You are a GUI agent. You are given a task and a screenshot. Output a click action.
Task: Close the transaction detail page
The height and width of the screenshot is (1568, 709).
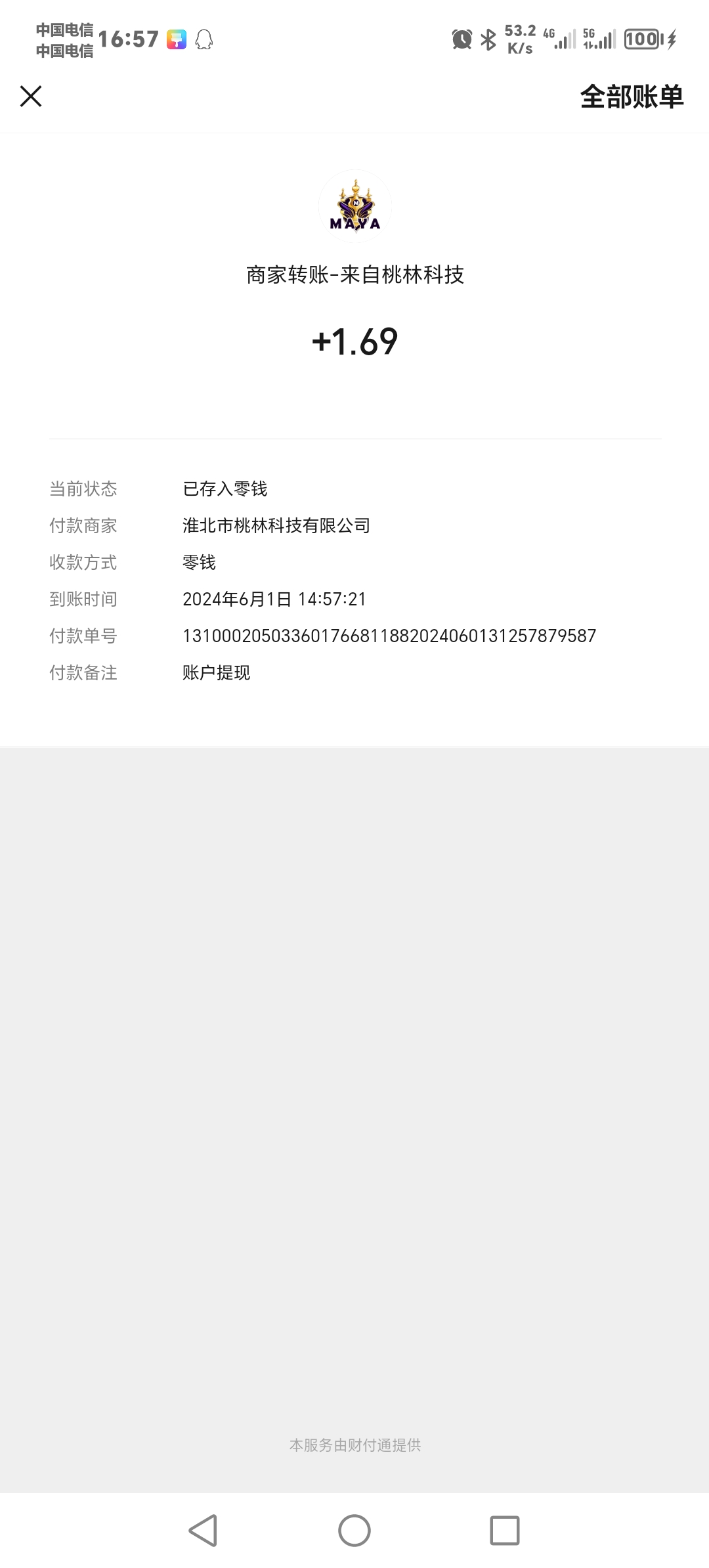pyautogui.click(x=31, y=97)
